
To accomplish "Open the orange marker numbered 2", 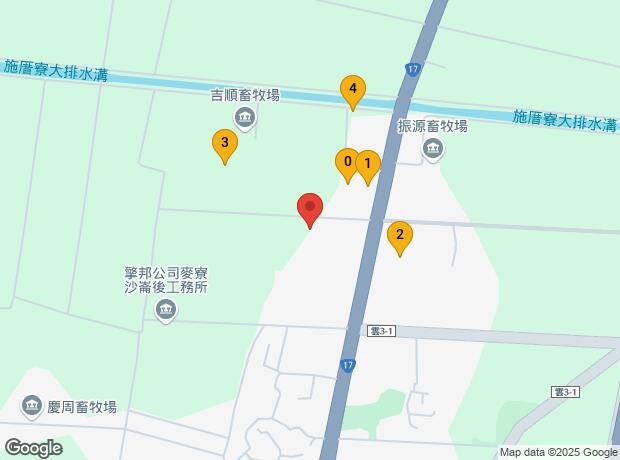I will pyautogui.click(x=400, y=236).
